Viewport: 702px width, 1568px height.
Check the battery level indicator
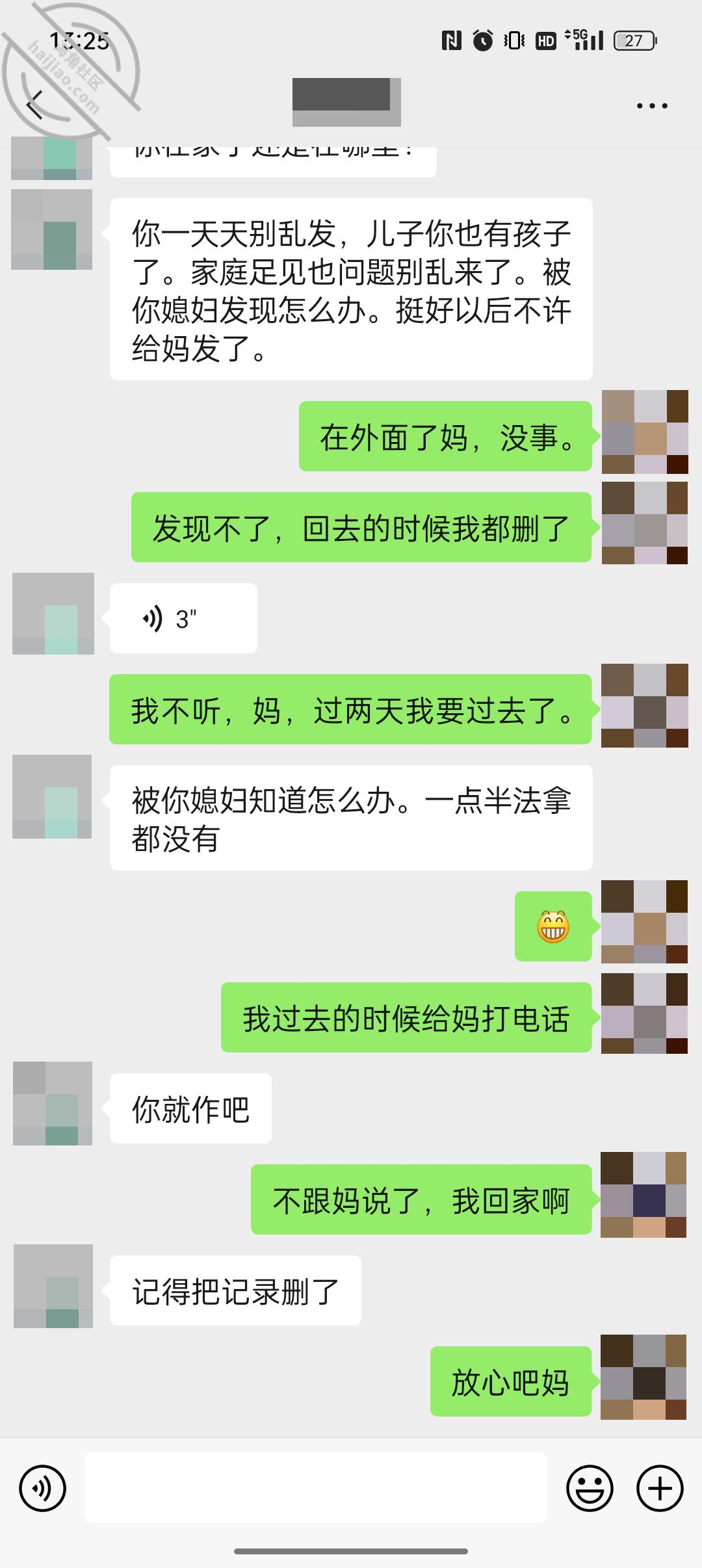click(632, 40)
